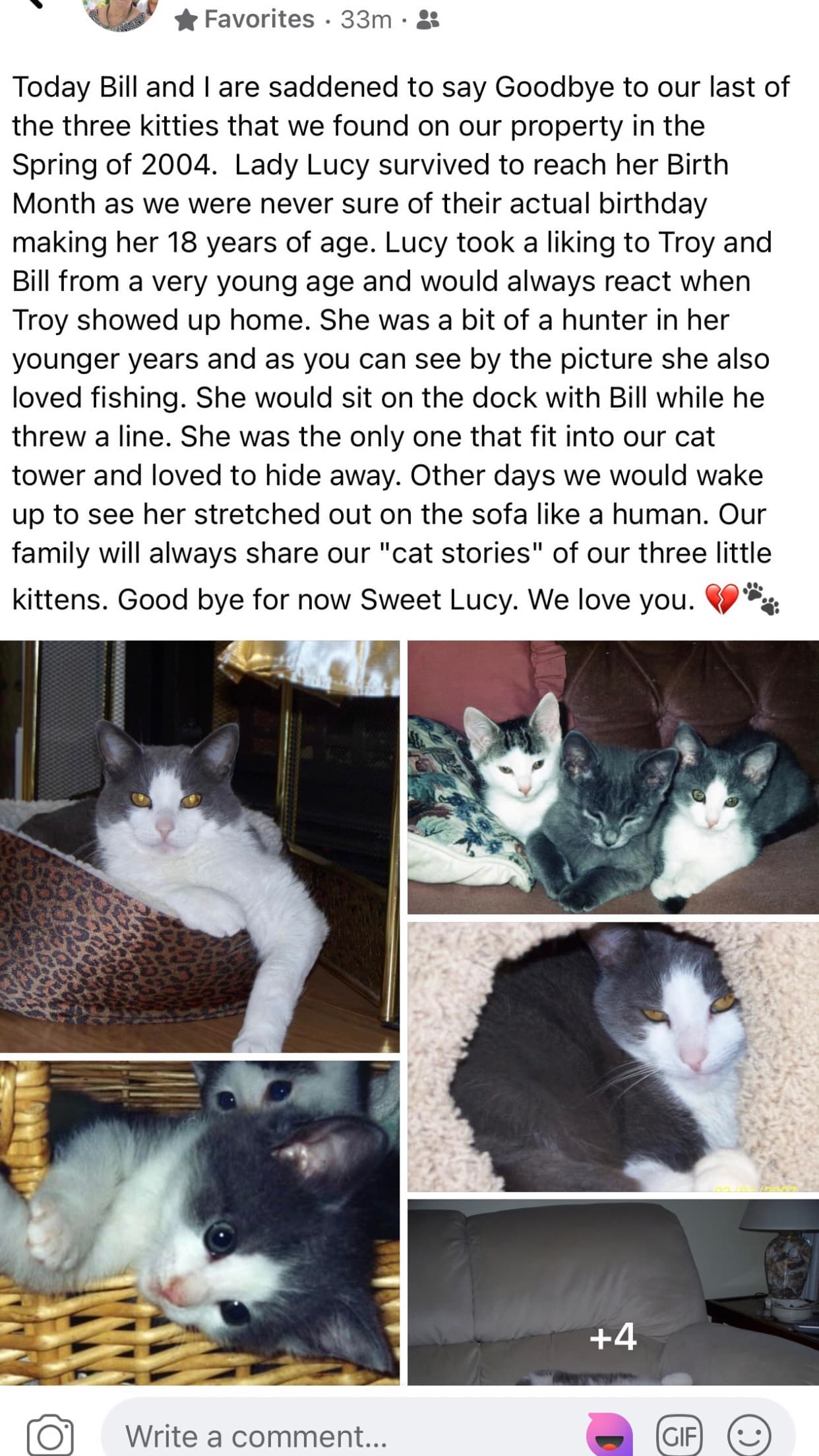The height and width of the screenshot is (1456, 819).
Task: Tap the camera icon to attach photo
Action: click(x=50, y=1435)
